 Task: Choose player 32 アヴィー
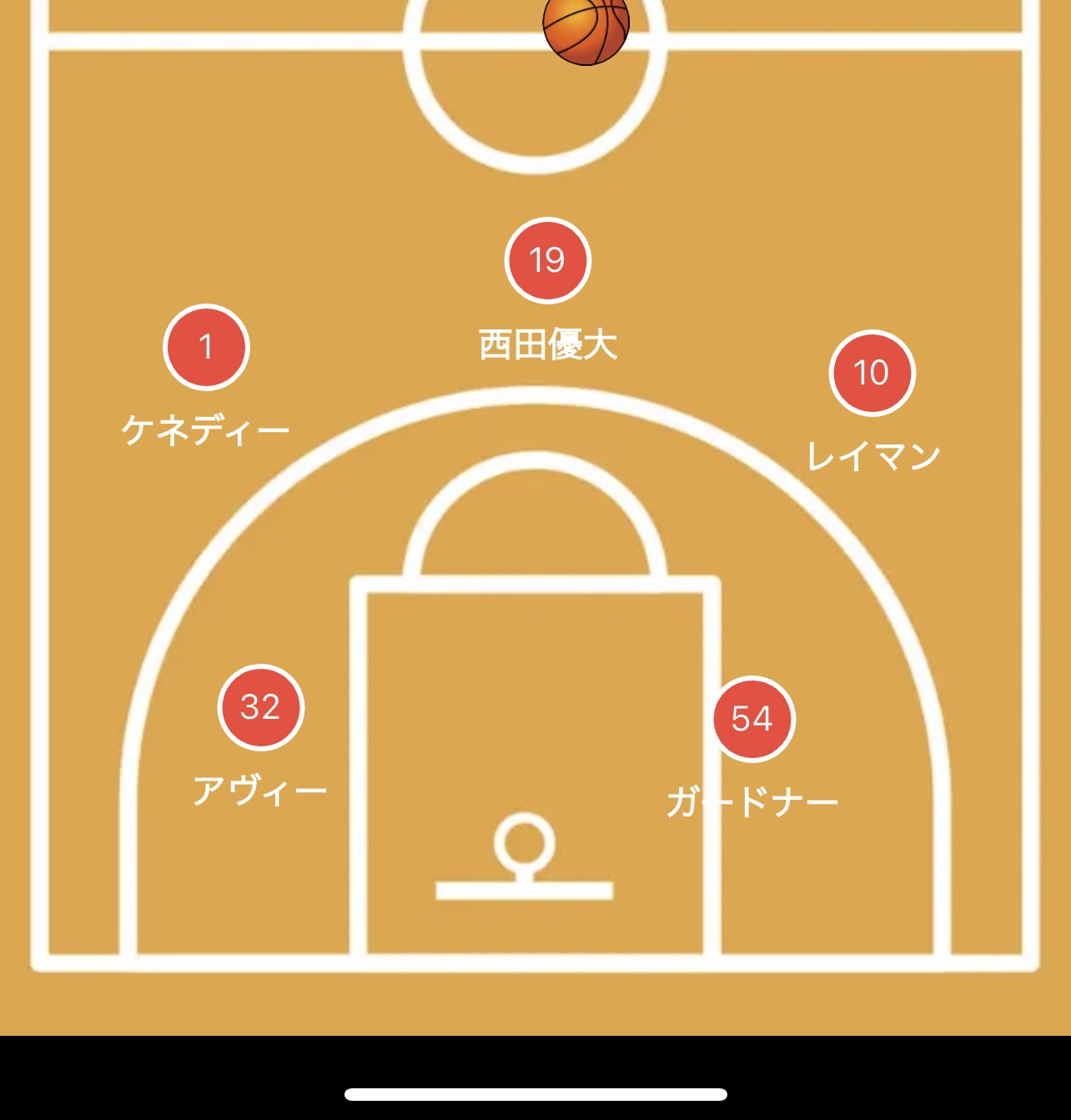pyautogui.click(x=260, y=707)
